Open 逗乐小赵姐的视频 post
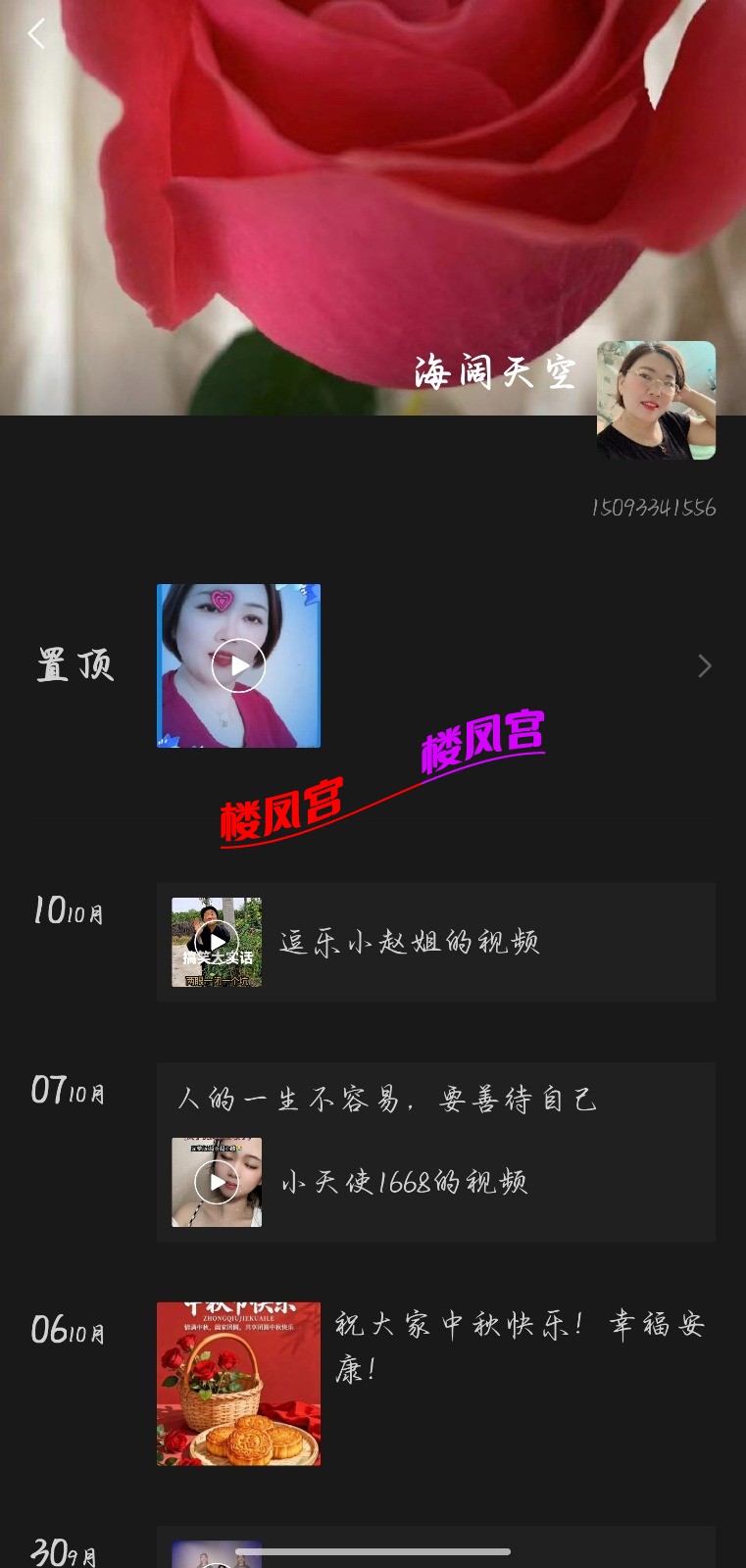Viewport: 746px width, 1568px height. point(435,942)
